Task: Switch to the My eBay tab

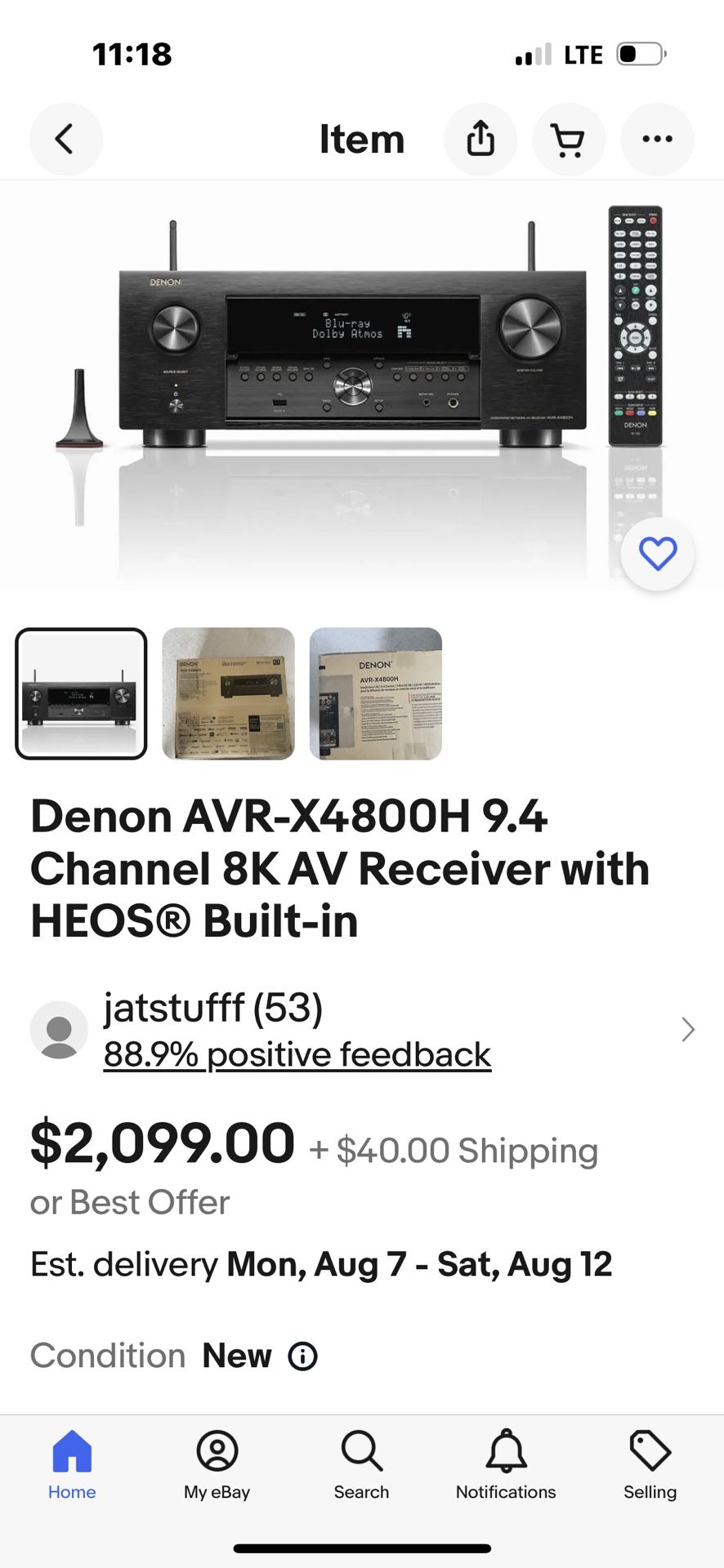Action: pos(217,1465)
